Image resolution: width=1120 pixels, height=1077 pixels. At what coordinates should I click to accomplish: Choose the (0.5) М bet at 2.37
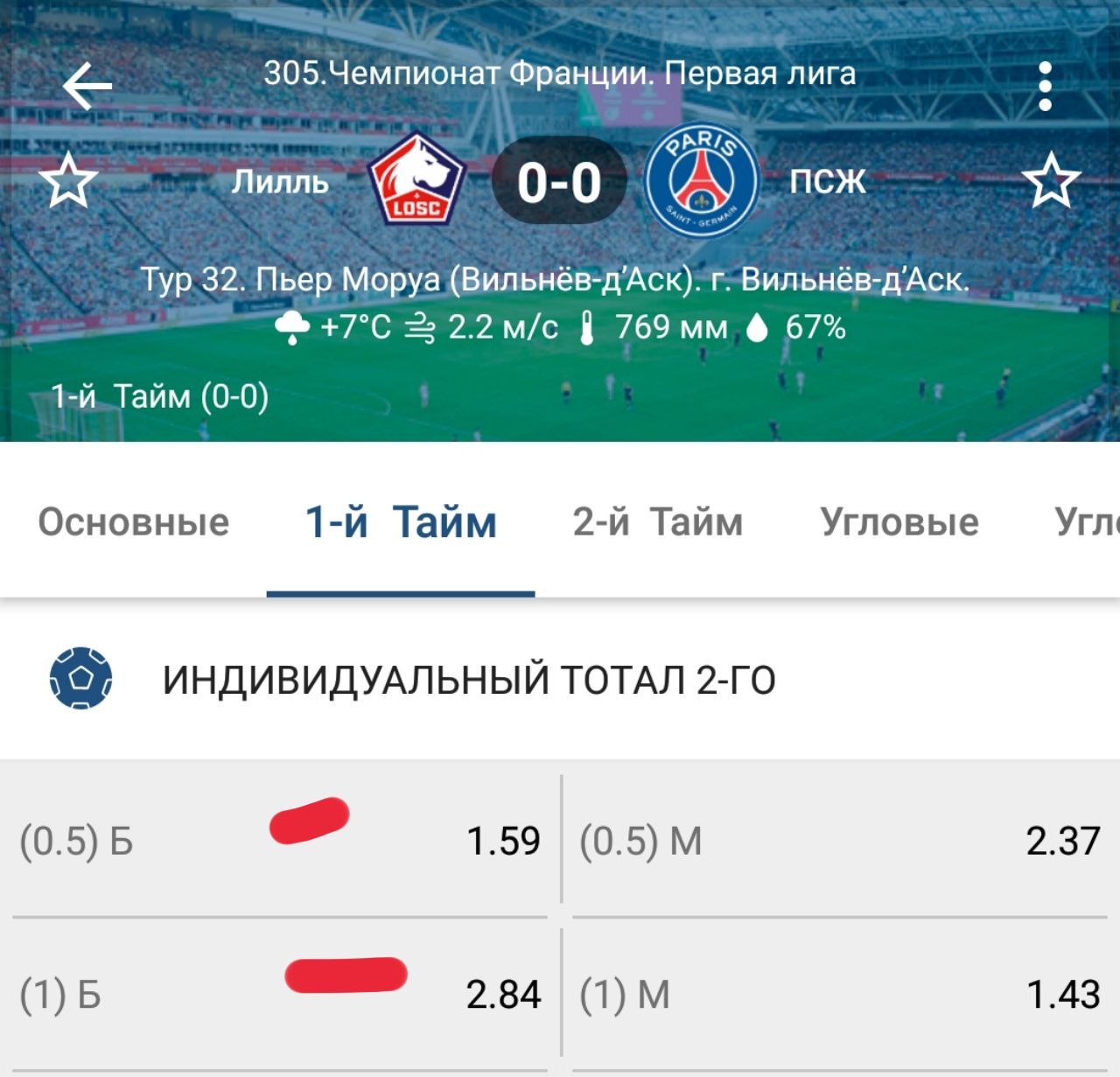tap(838, 841)
